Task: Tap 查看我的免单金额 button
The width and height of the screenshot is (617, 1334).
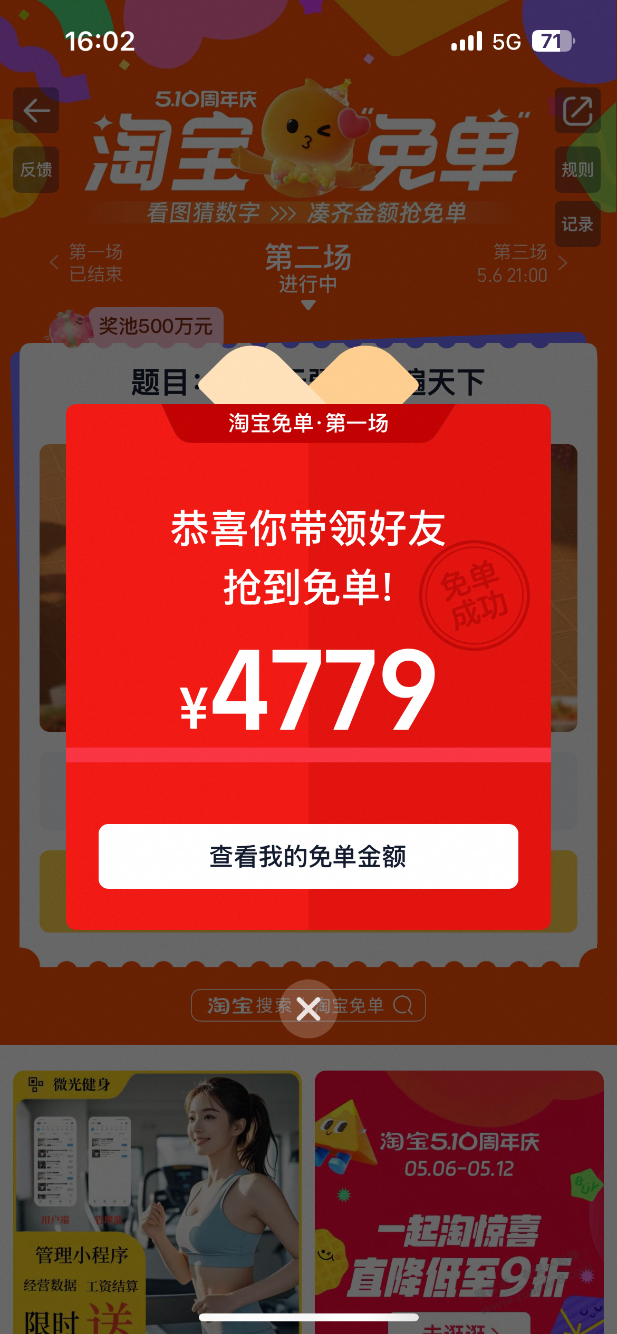Action: pyautogui.click(x=308, y=857)
